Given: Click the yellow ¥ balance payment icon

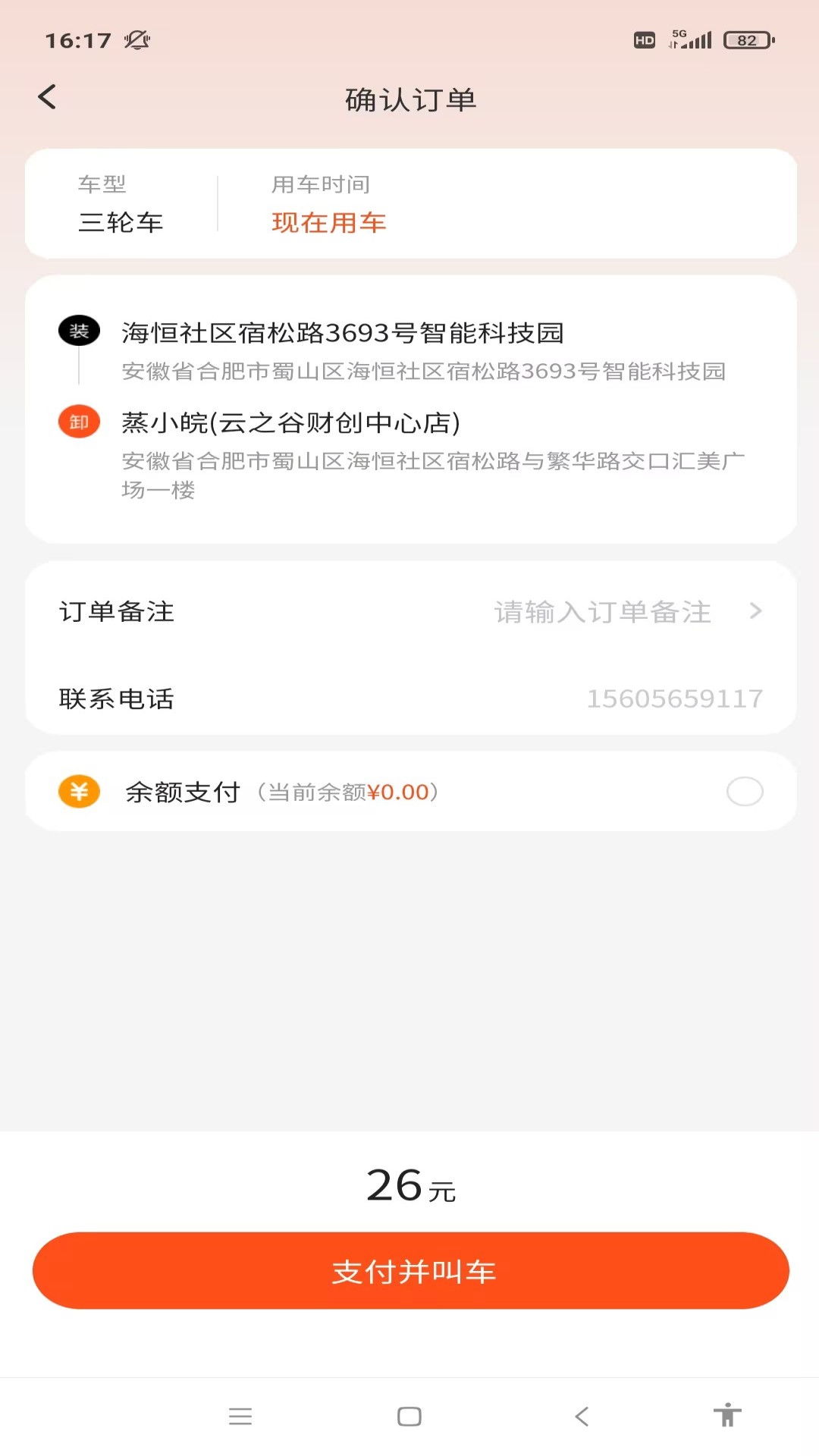Looking at the screenshot, I should 78,792.
